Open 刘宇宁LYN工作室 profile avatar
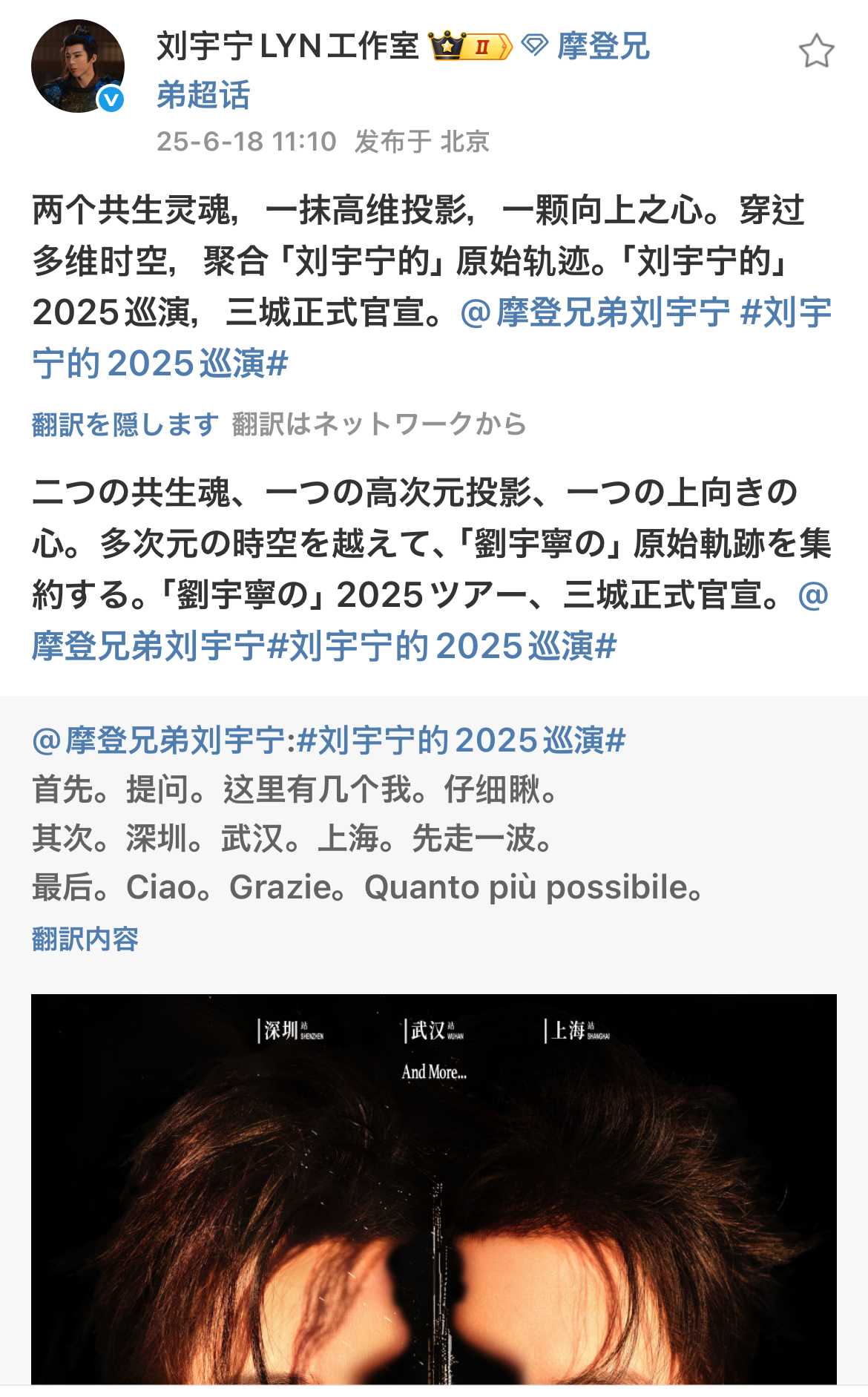Screen dimensions: 868x1397 coord(77,67)
